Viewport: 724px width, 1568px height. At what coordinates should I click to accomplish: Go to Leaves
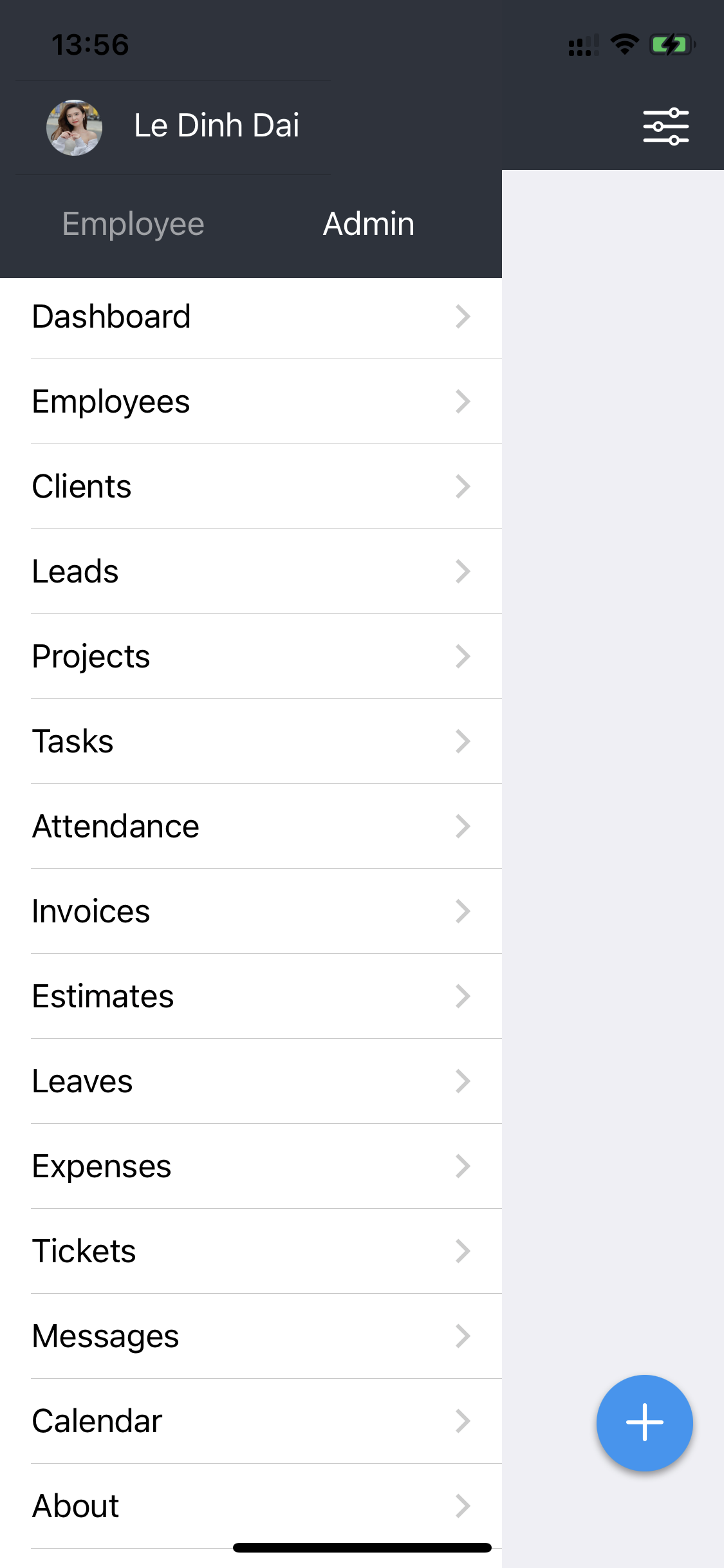click(251, 1081)
